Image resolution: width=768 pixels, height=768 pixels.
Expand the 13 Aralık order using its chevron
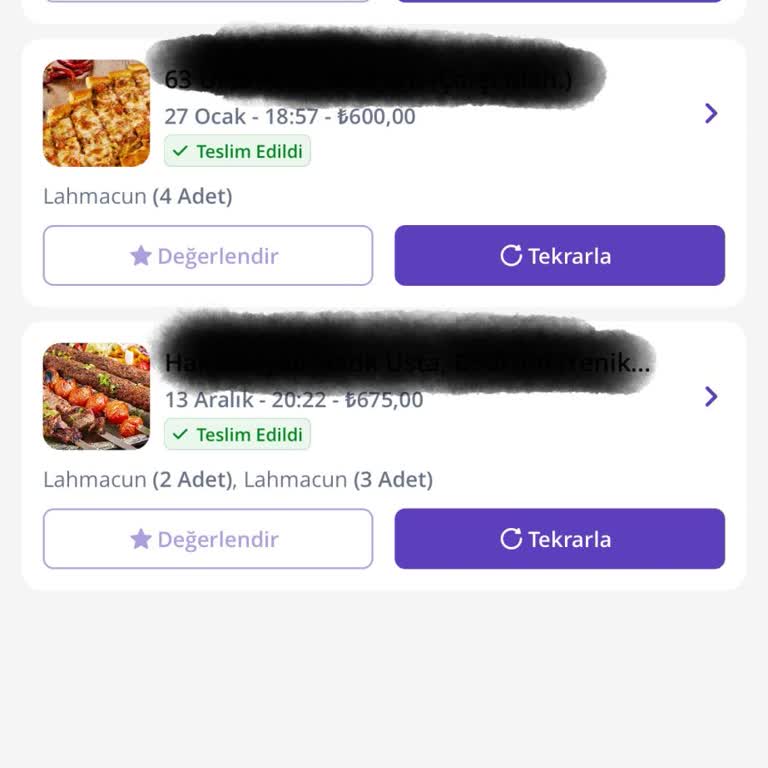pyautogui.click(x=711, y=397)
